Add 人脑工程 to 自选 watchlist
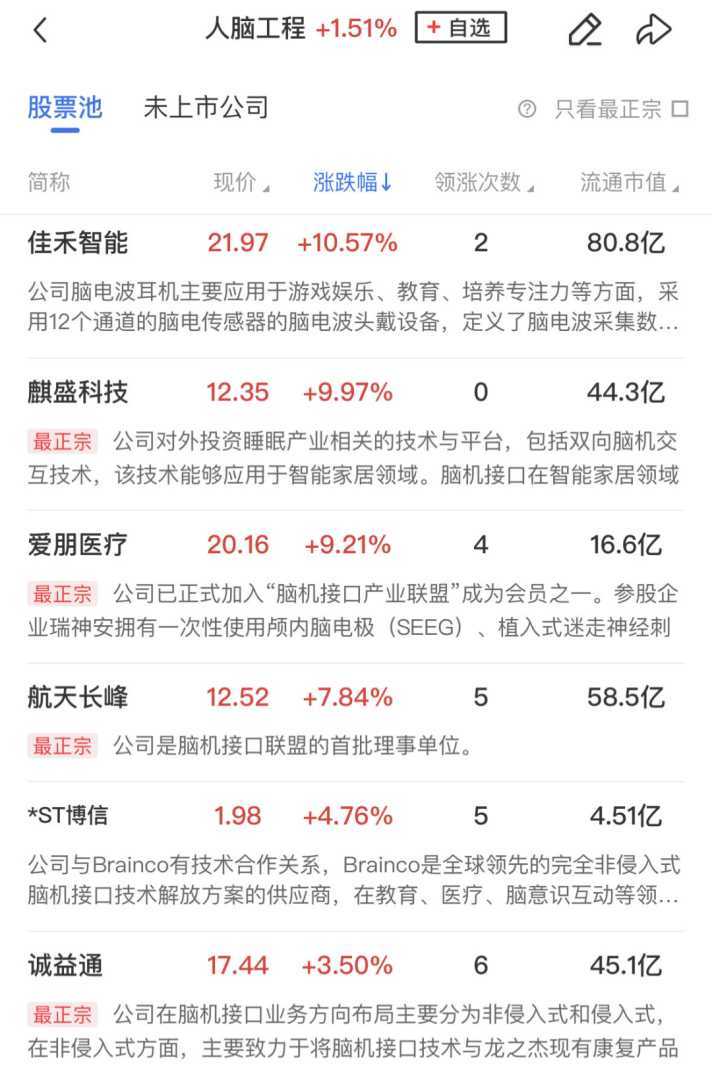712x1080 pixels. pyautogui.click(x=461, y=29)
